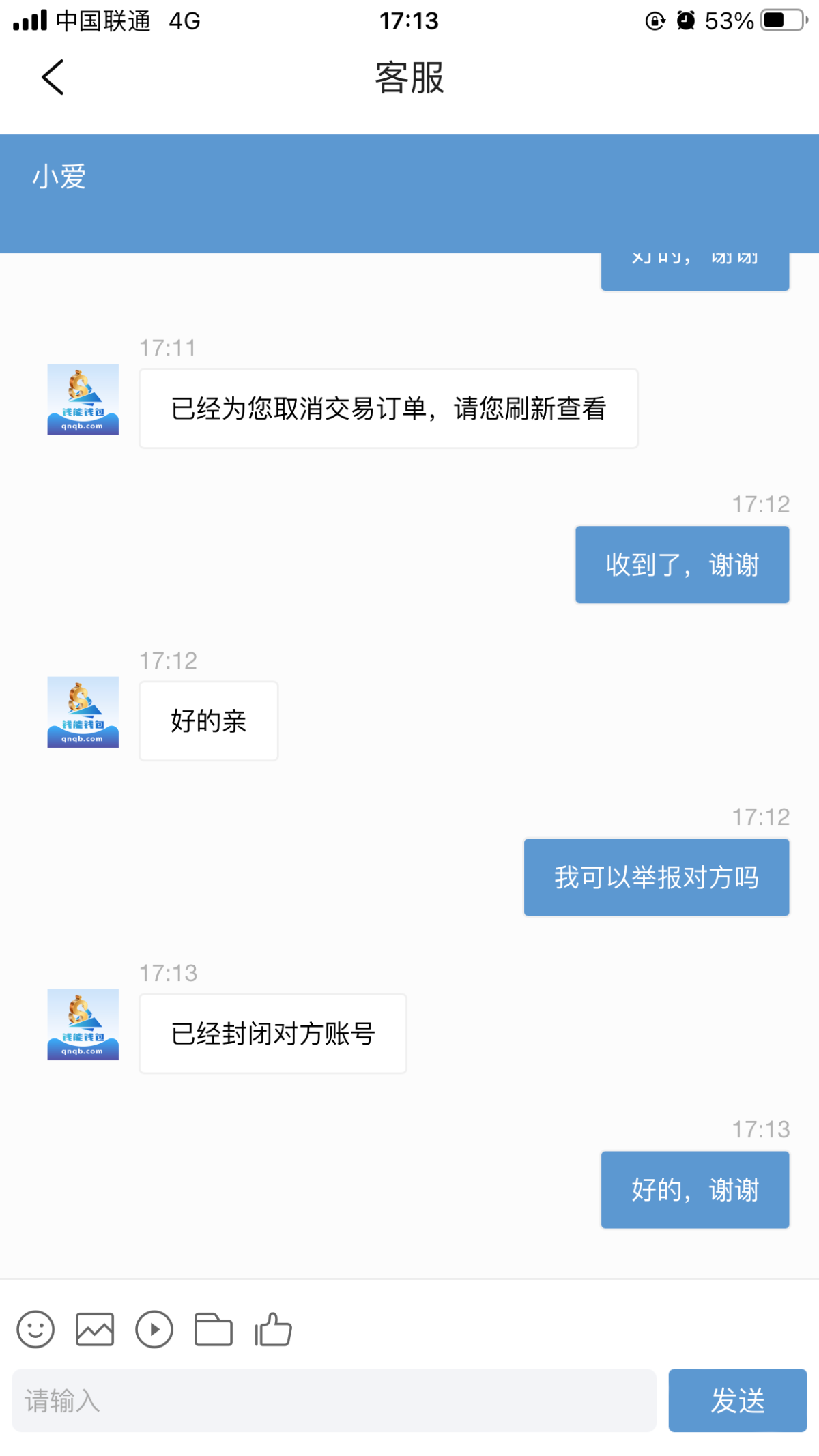Open the folder attachment icon
The height and width of the screenshot is (1456, 819).
click(x=214, y=1330)
